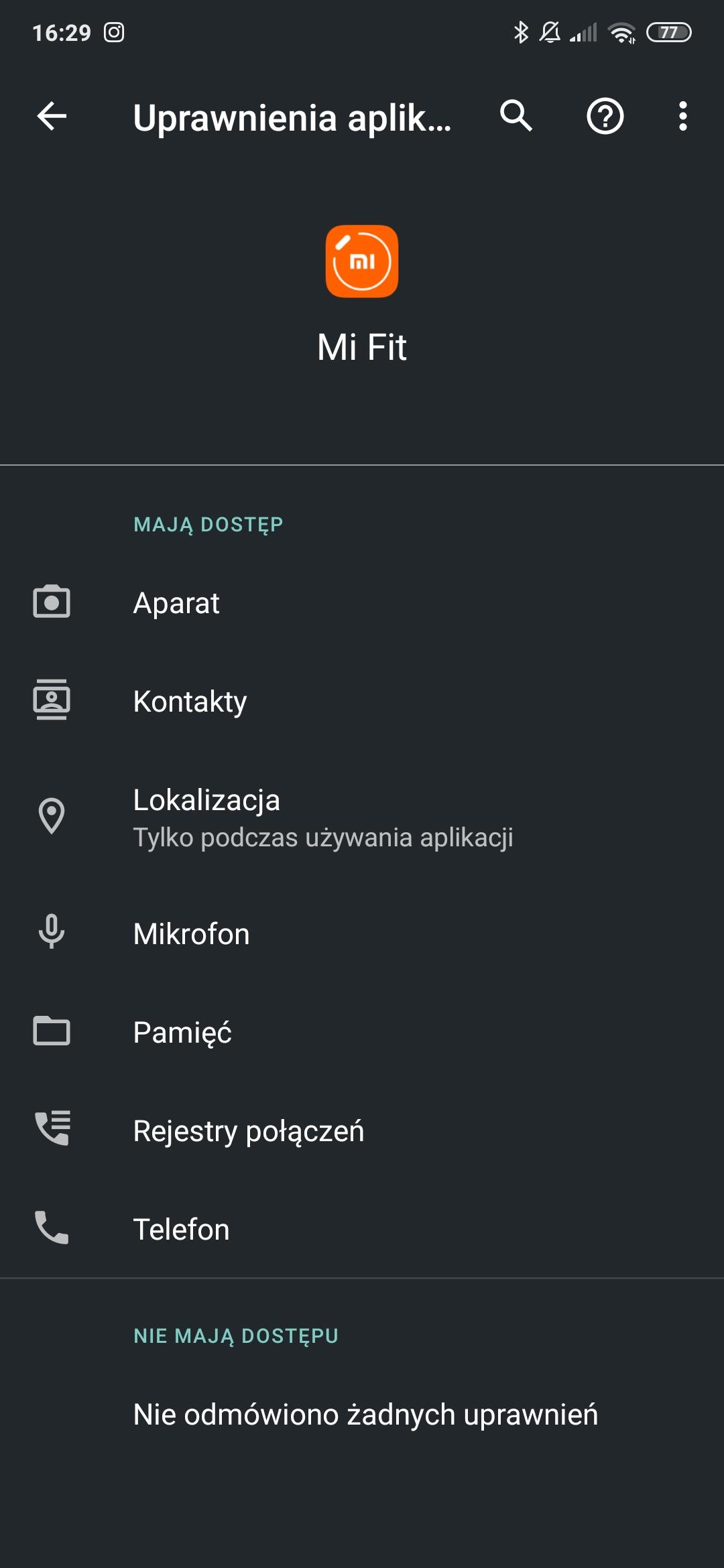Viewport: 724px width, 1568px height.
Task: Open the help question mark icon
Action: tap(605, 117)
